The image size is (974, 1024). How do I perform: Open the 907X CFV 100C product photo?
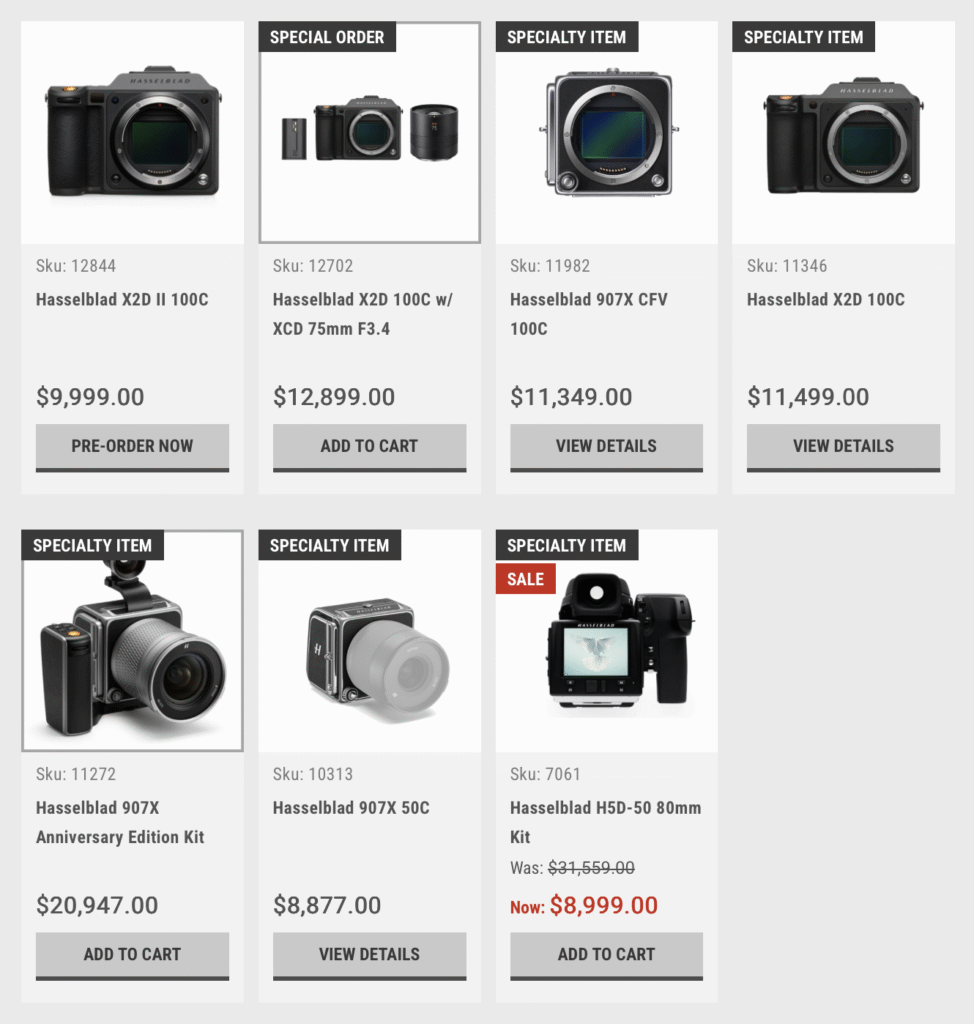[606, 135]
